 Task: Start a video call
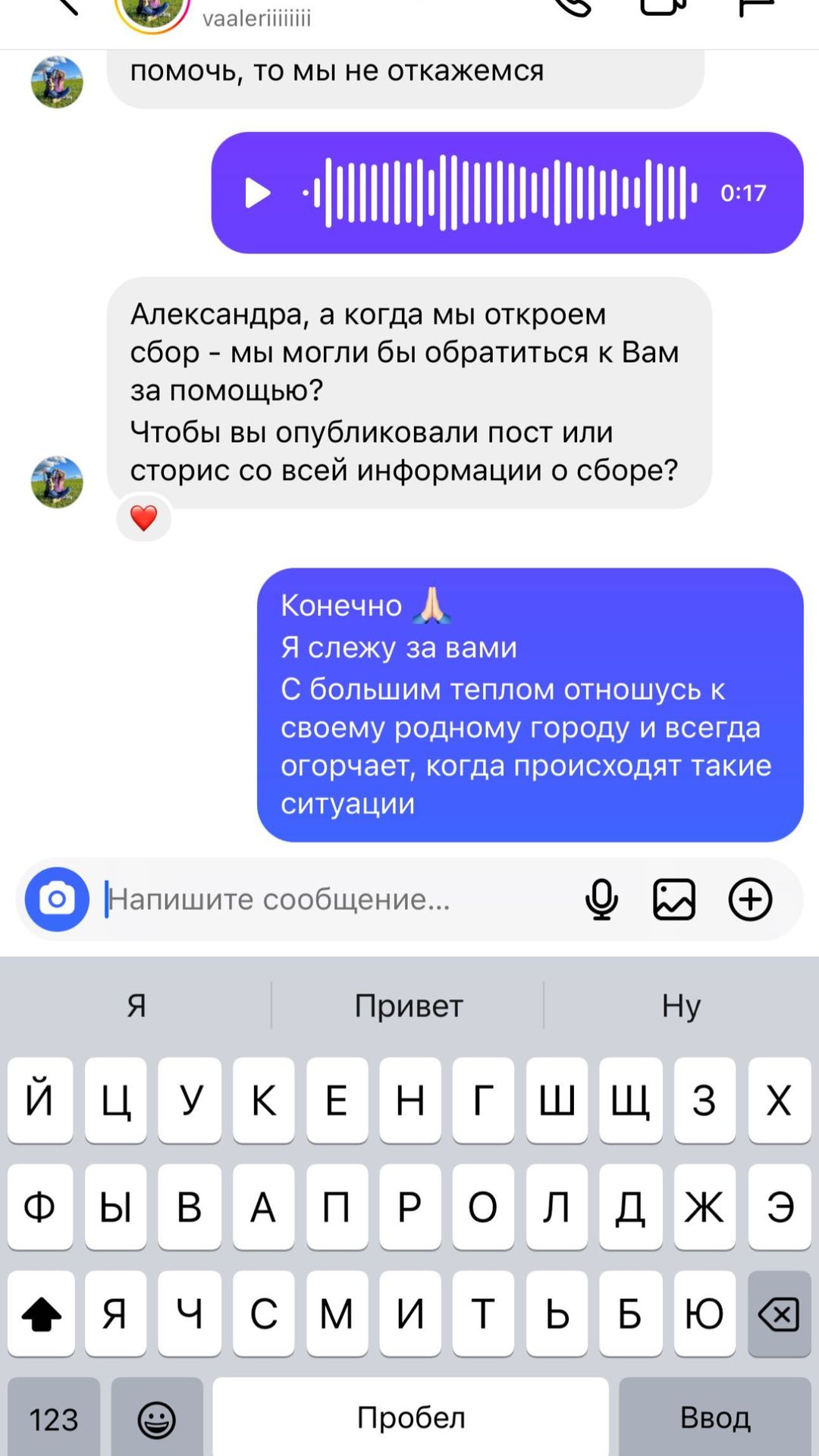tap(663, 6)
